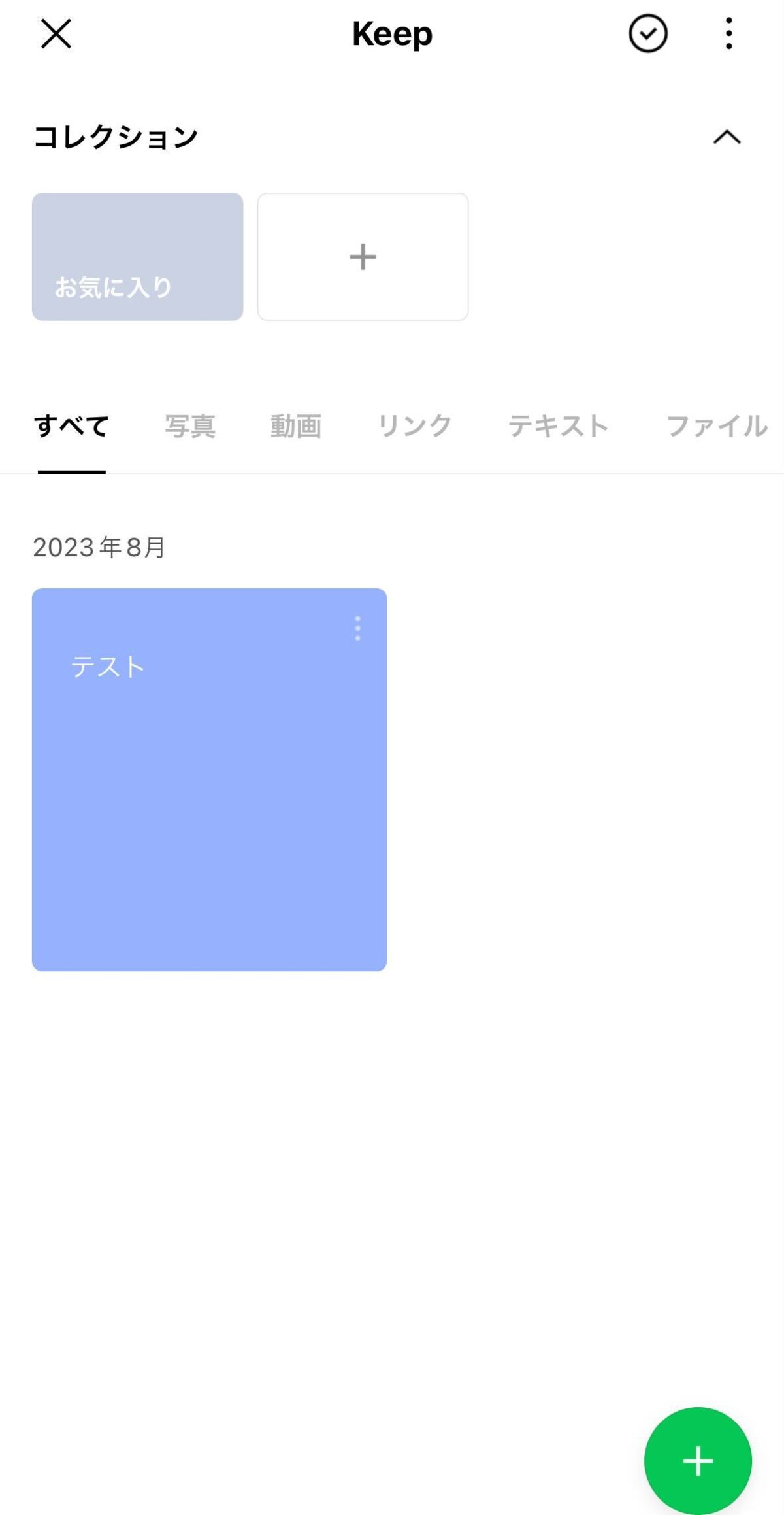
Task: Add a new item with the green plus button
Action: point(698,1461)
